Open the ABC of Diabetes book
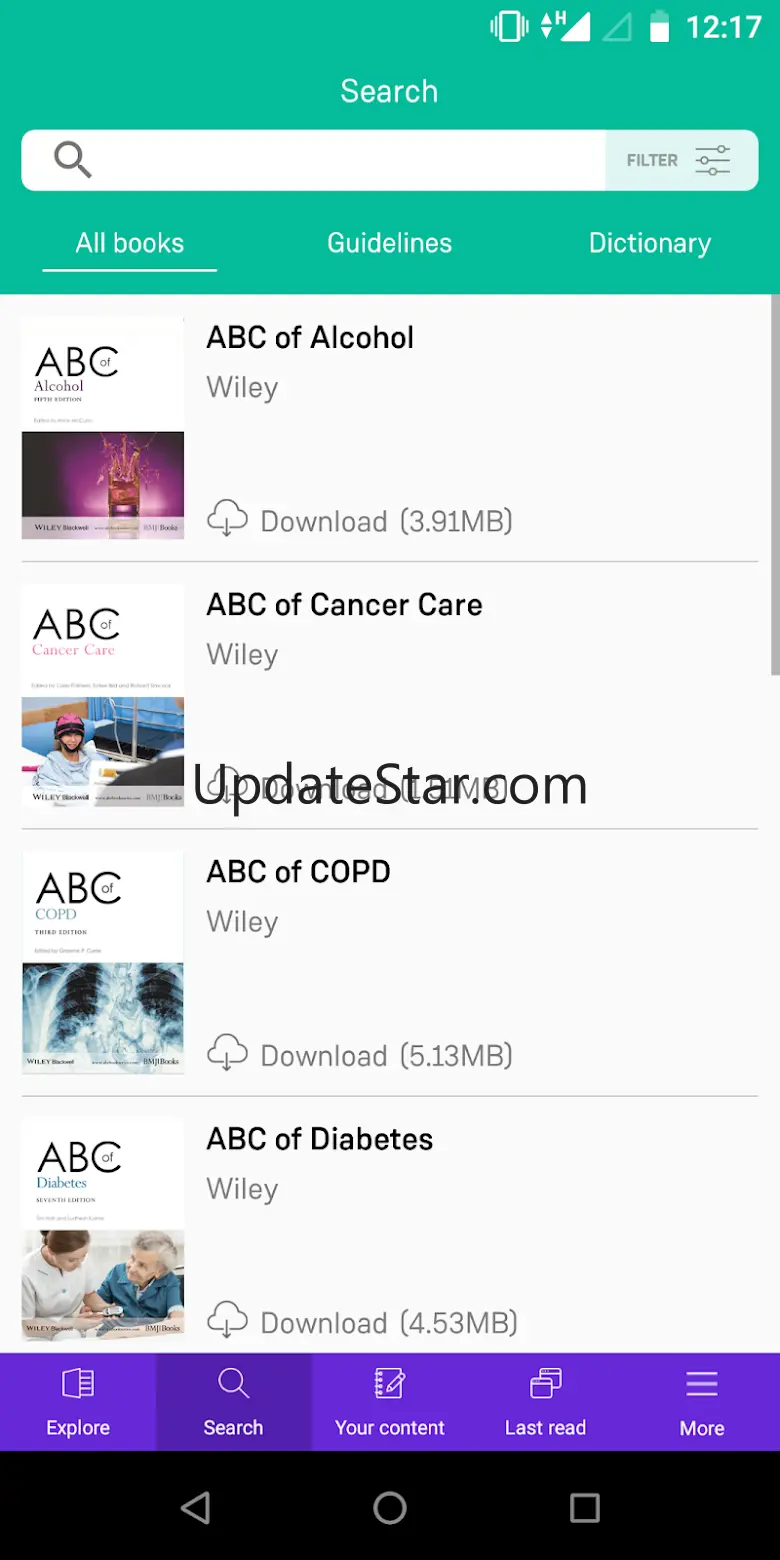The height and width of the screenshot is (1560, 780). [319, 1139]
